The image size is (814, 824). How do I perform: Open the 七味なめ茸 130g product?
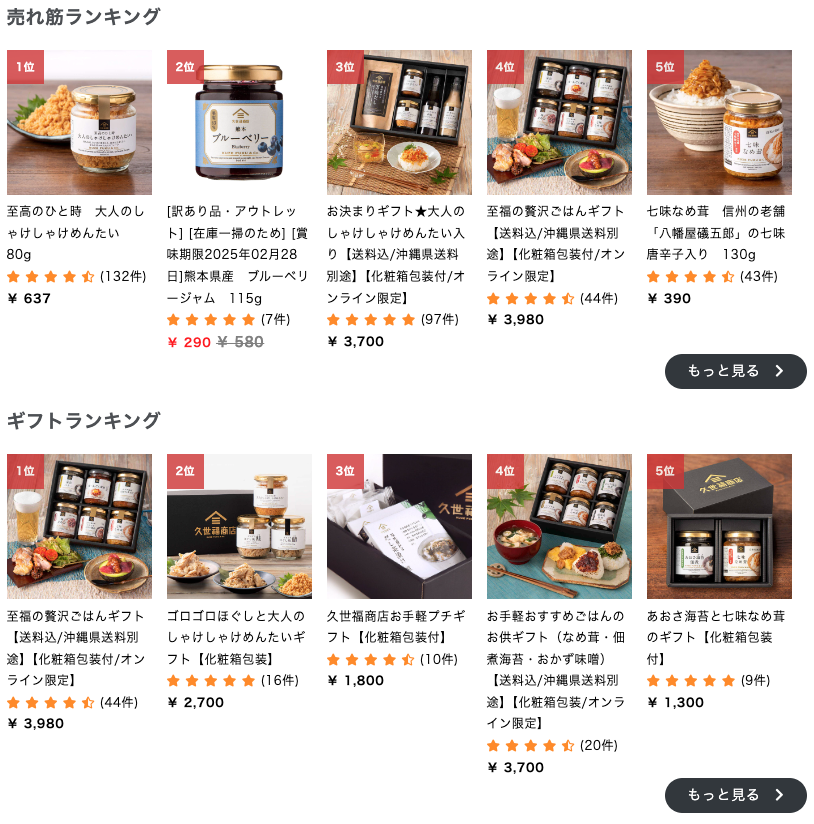719,123
